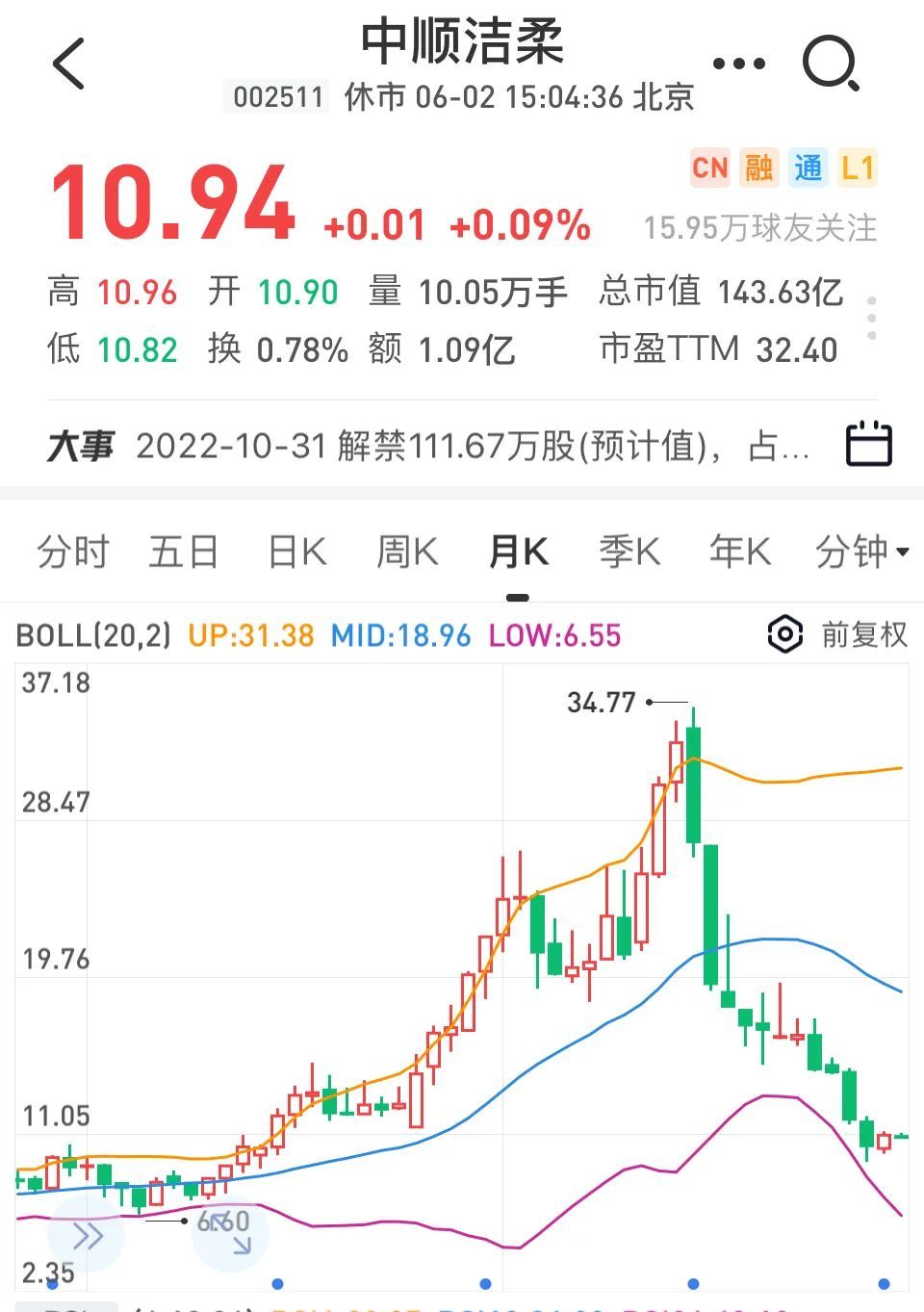Click the back arrow to return
This screenshot has height=1312, width=924.
pyautogui.click(x=66, y=64)
